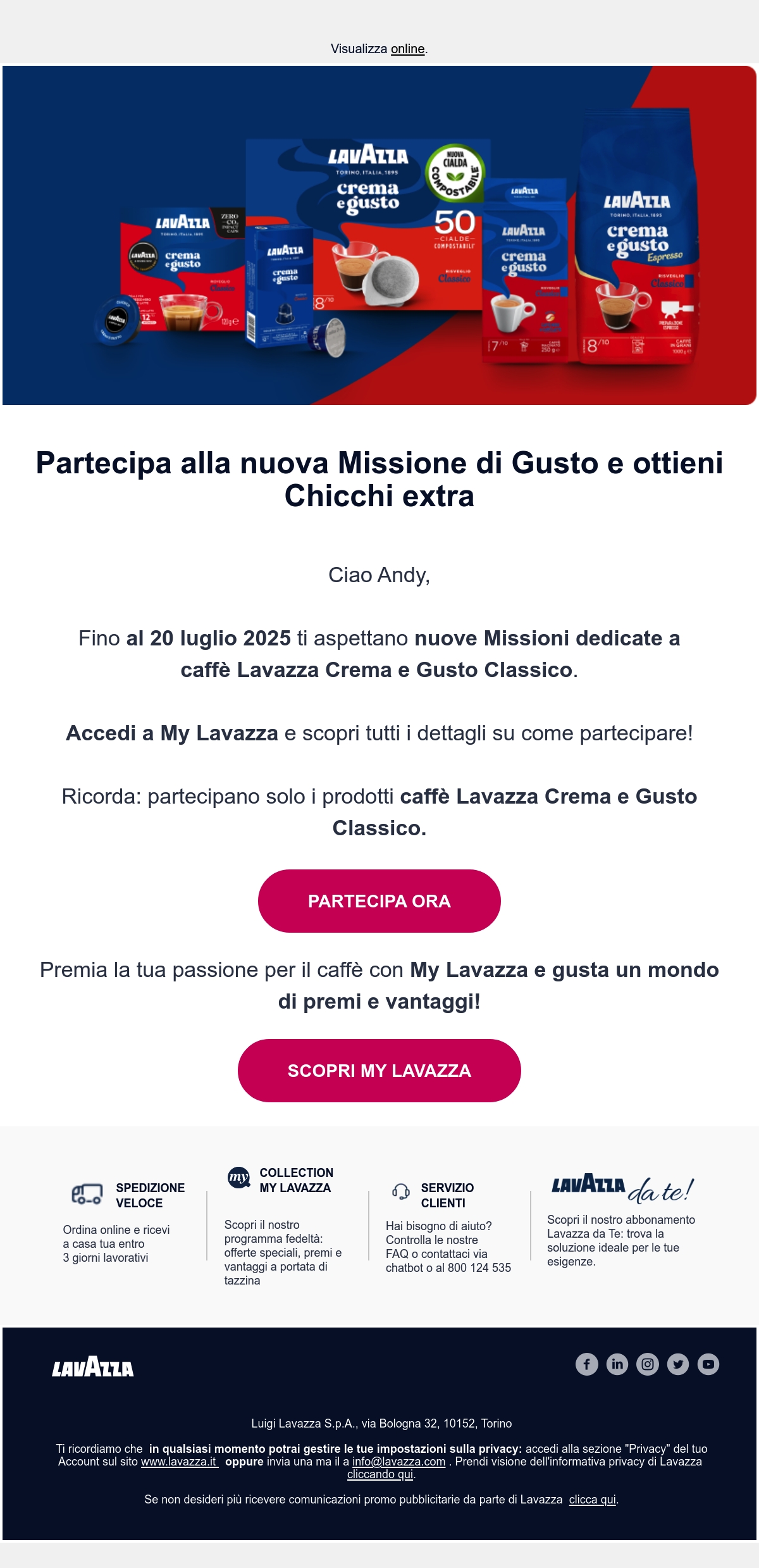Open Lavazza's Twitter icon
759x1568 pixels.
[x=678, y=1364]
